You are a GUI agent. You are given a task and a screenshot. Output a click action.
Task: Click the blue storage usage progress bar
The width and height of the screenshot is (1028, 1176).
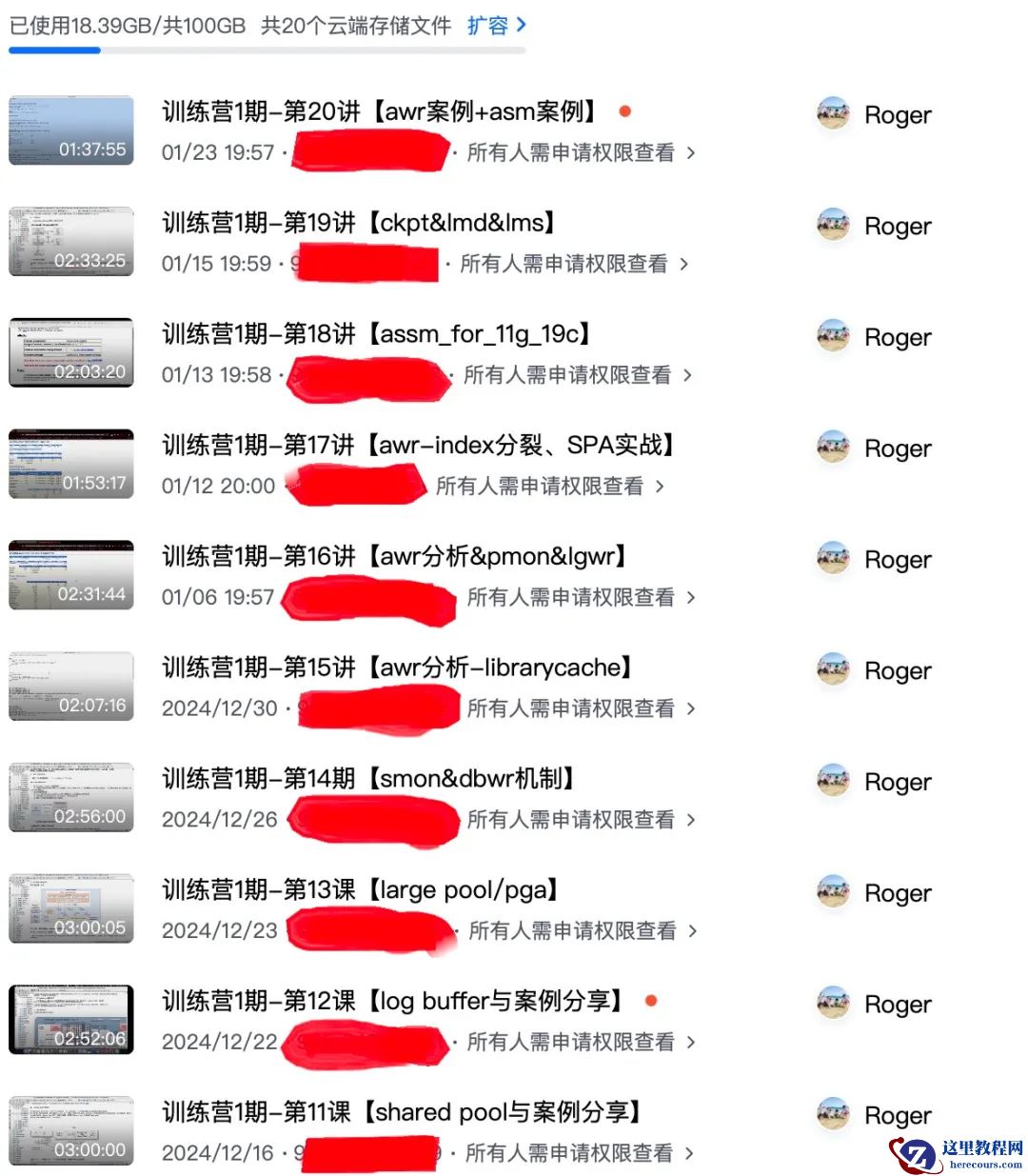(54, 50)
